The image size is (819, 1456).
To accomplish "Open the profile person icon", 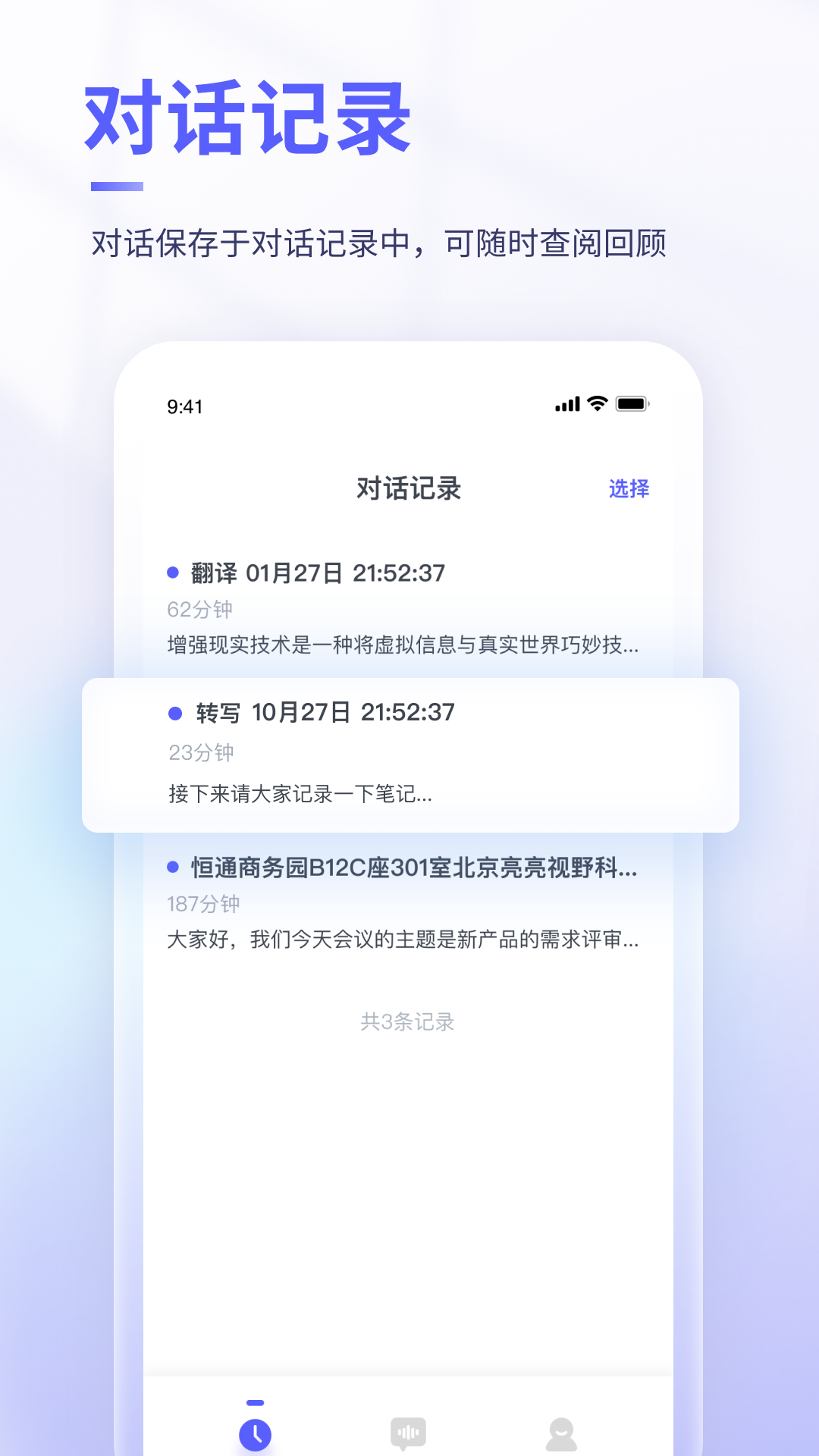I will pyautogui.click(x=560, y=1432).
